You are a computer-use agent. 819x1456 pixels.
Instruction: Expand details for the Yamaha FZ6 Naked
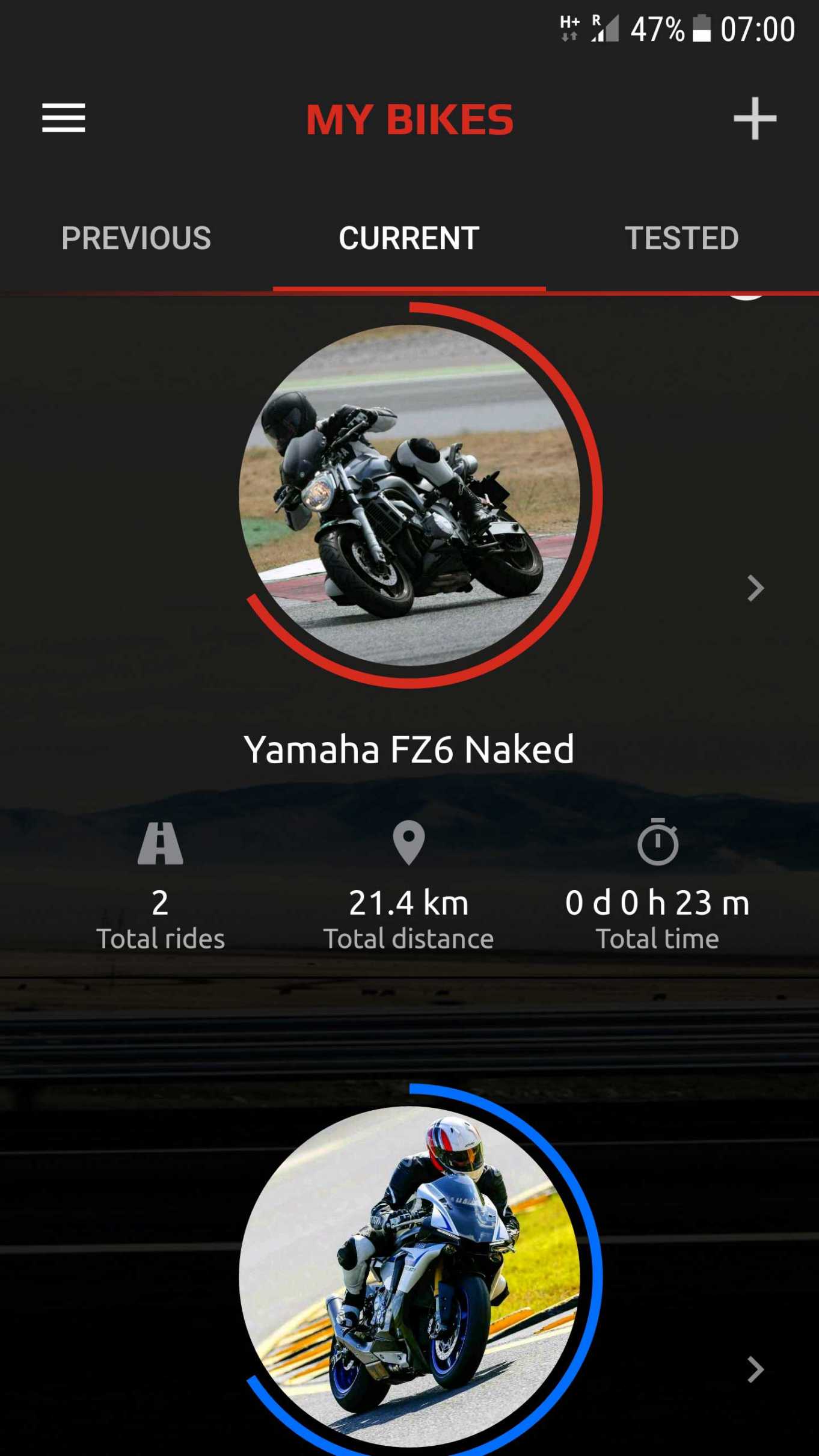pyautogui.click(x=755, y=588)
